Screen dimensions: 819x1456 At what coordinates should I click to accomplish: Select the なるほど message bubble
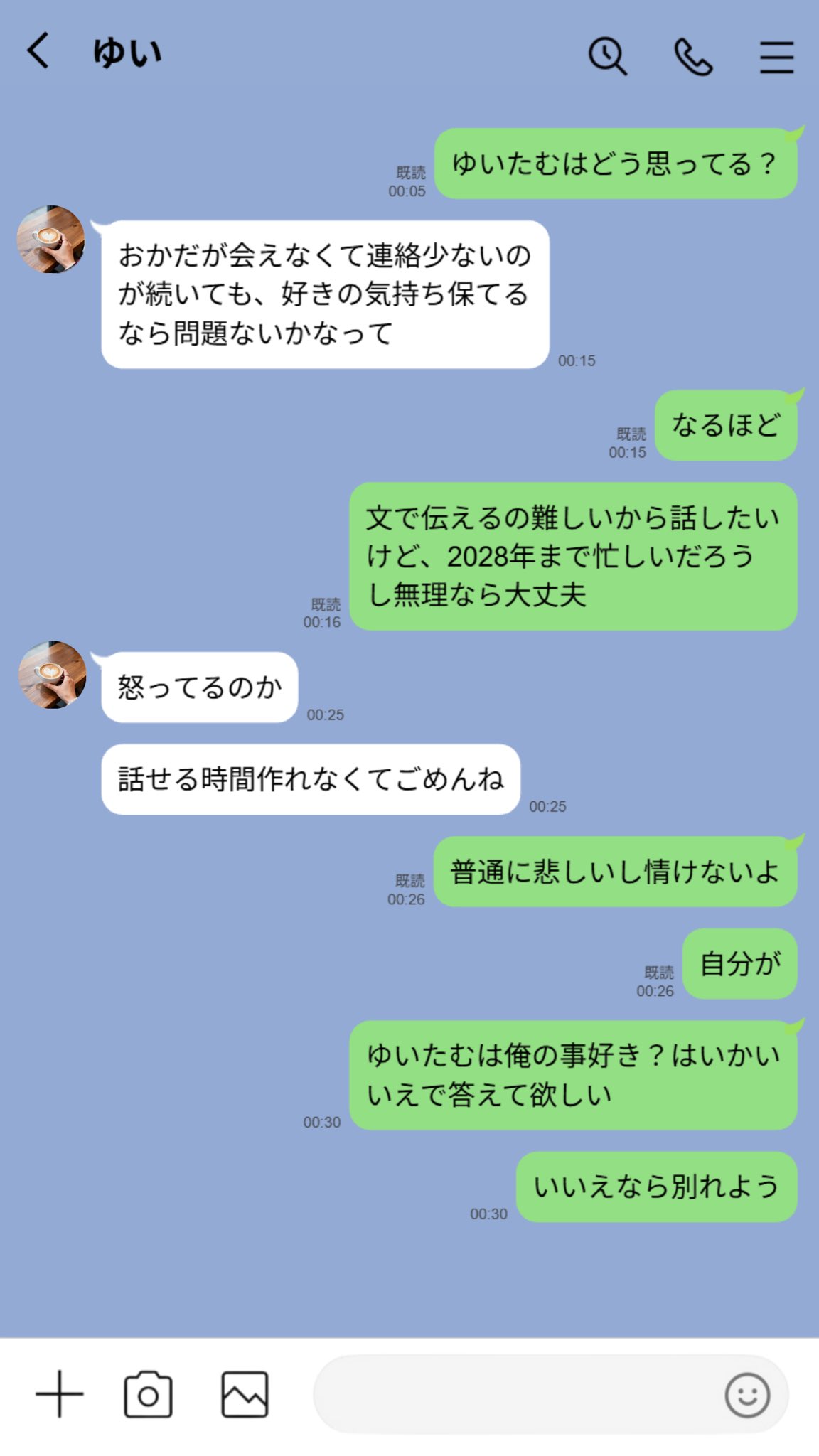(x=724, y=427)
